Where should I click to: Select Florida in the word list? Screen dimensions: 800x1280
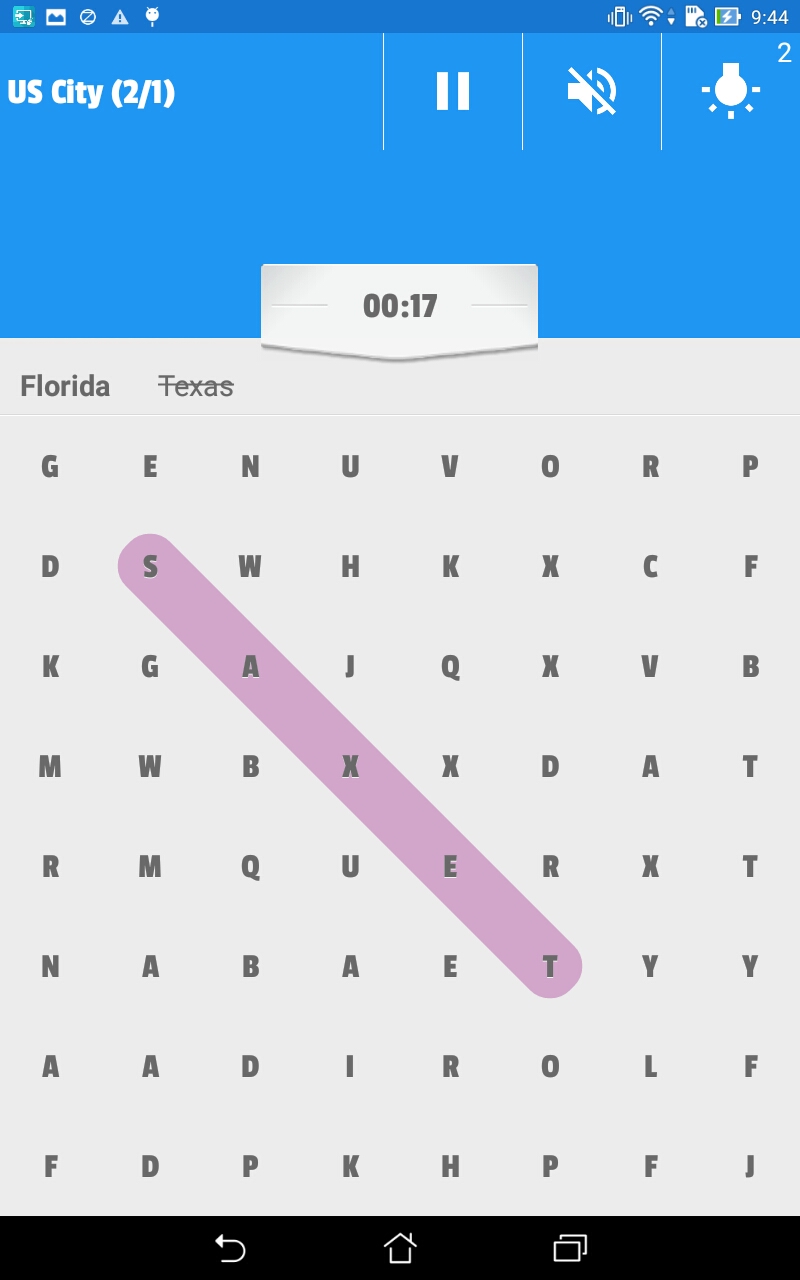(64, 386)
